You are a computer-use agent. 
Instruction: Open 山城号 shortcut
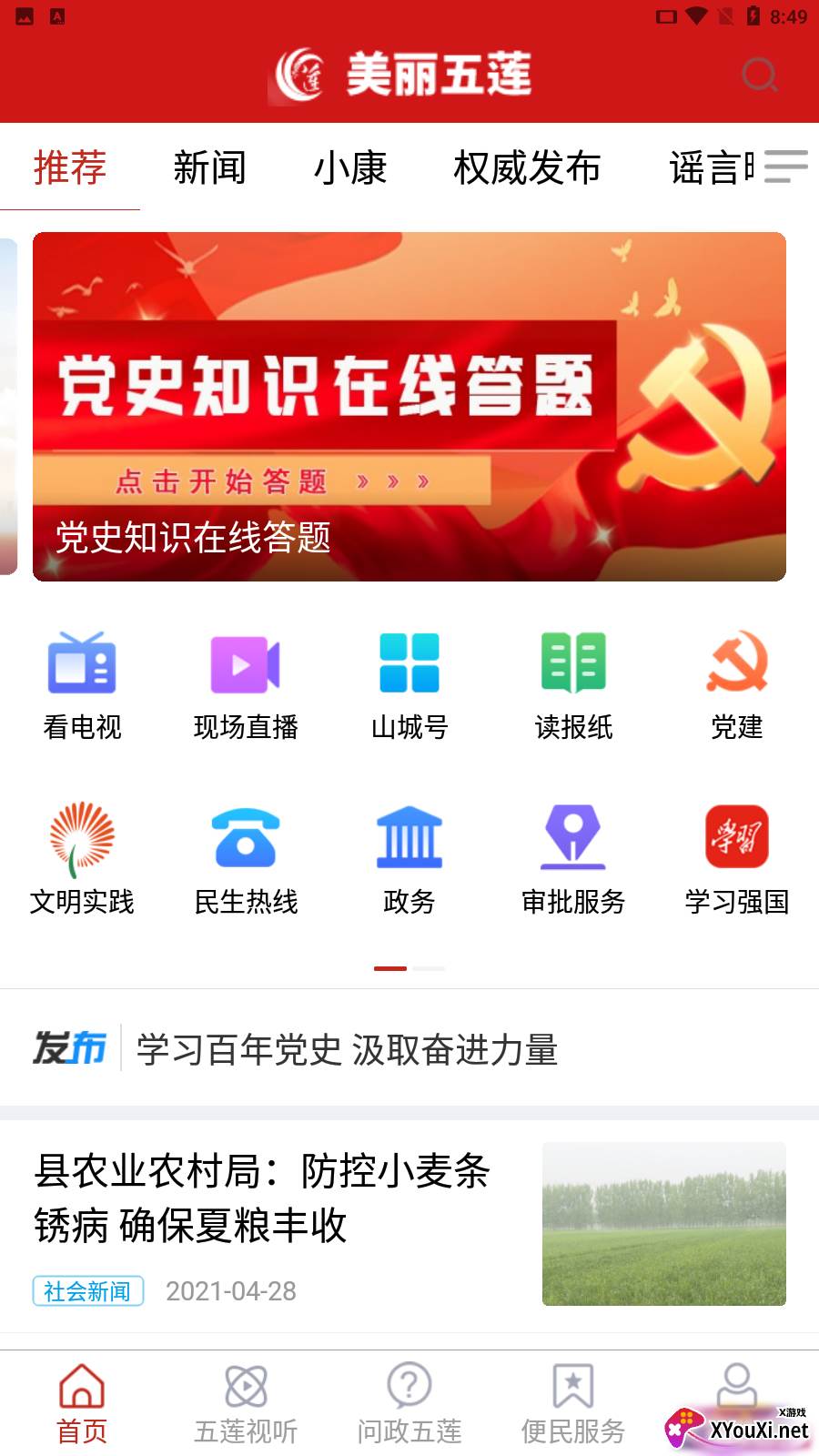(x=409, y=686)
